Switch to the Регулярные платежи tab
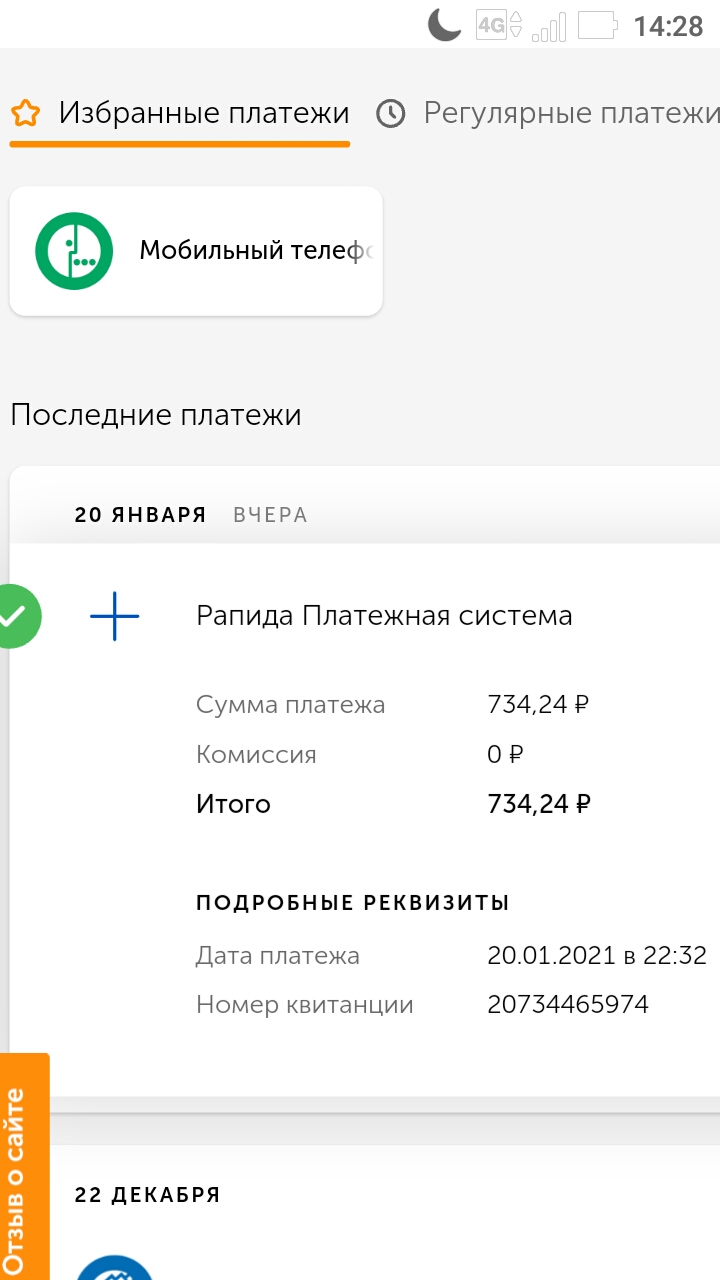Viewport: 720px width, 1280px height. [548, 113]
